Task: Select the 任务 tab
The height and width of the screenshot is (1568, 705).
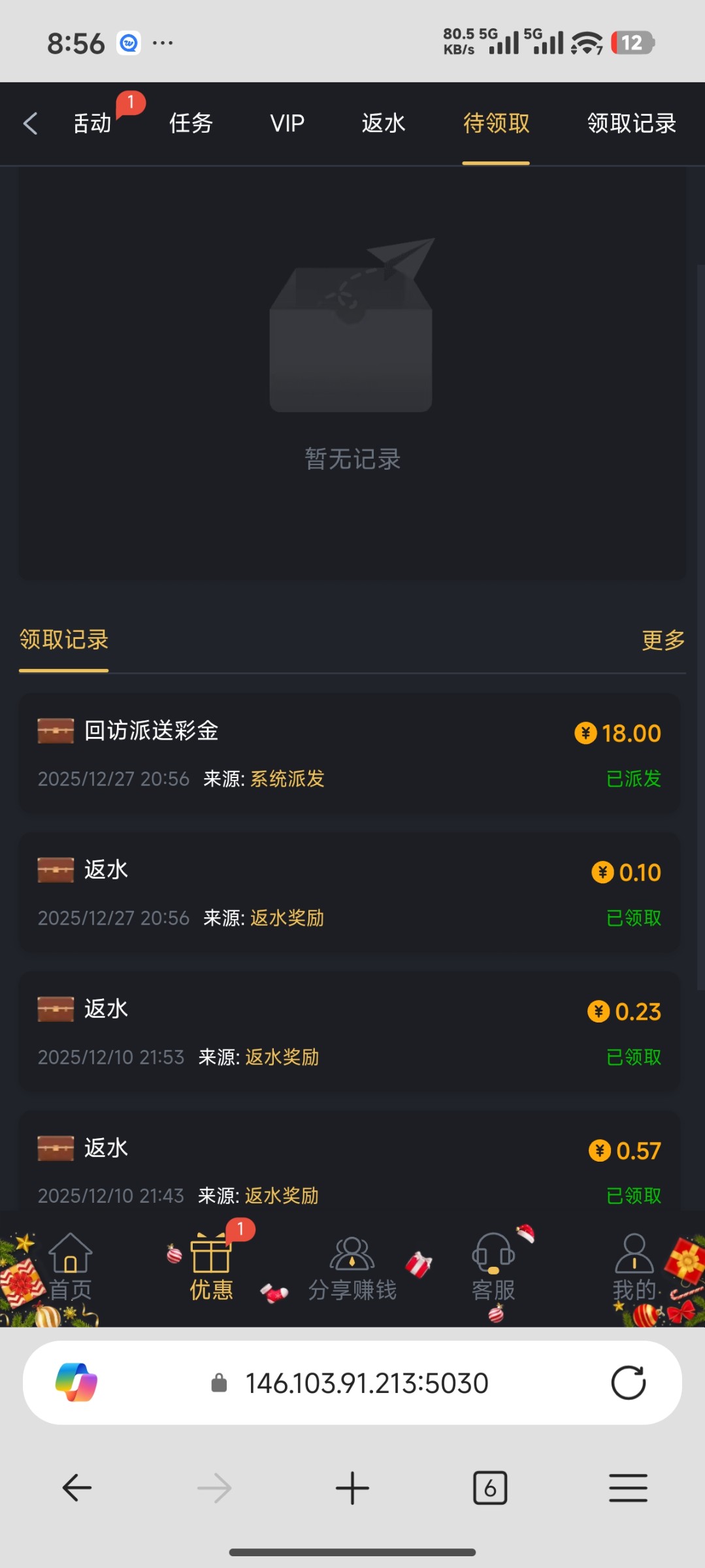Action: pyautogui.click(x=191, y=123)
